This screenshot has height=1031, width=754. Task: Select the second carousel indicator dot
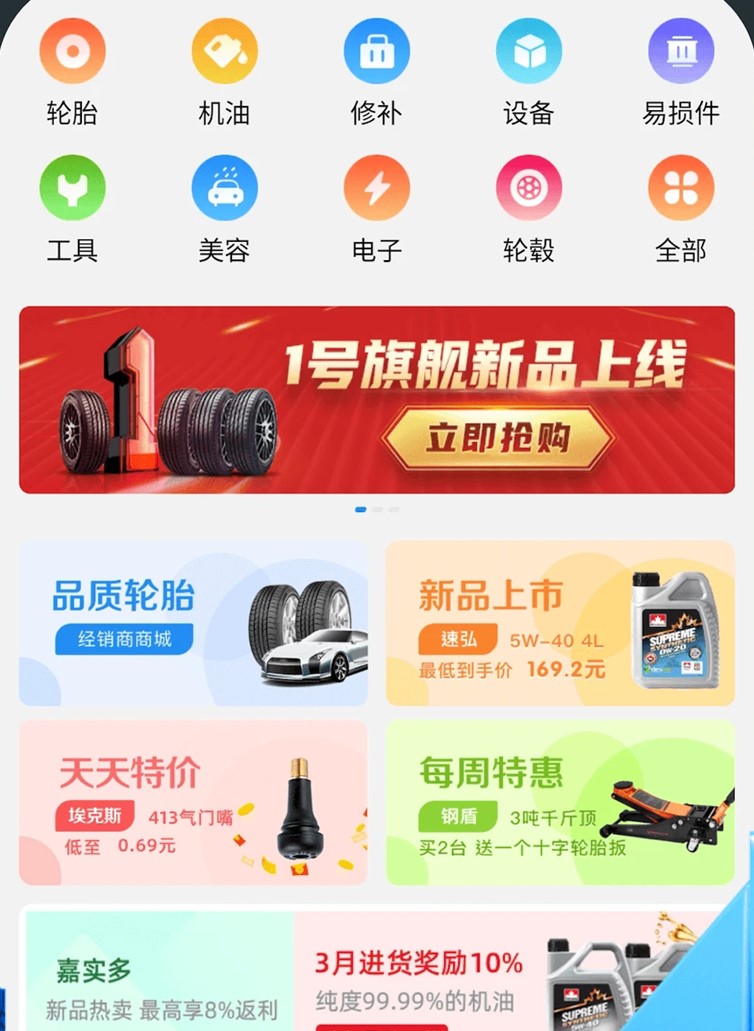click(x=377, y=509)
